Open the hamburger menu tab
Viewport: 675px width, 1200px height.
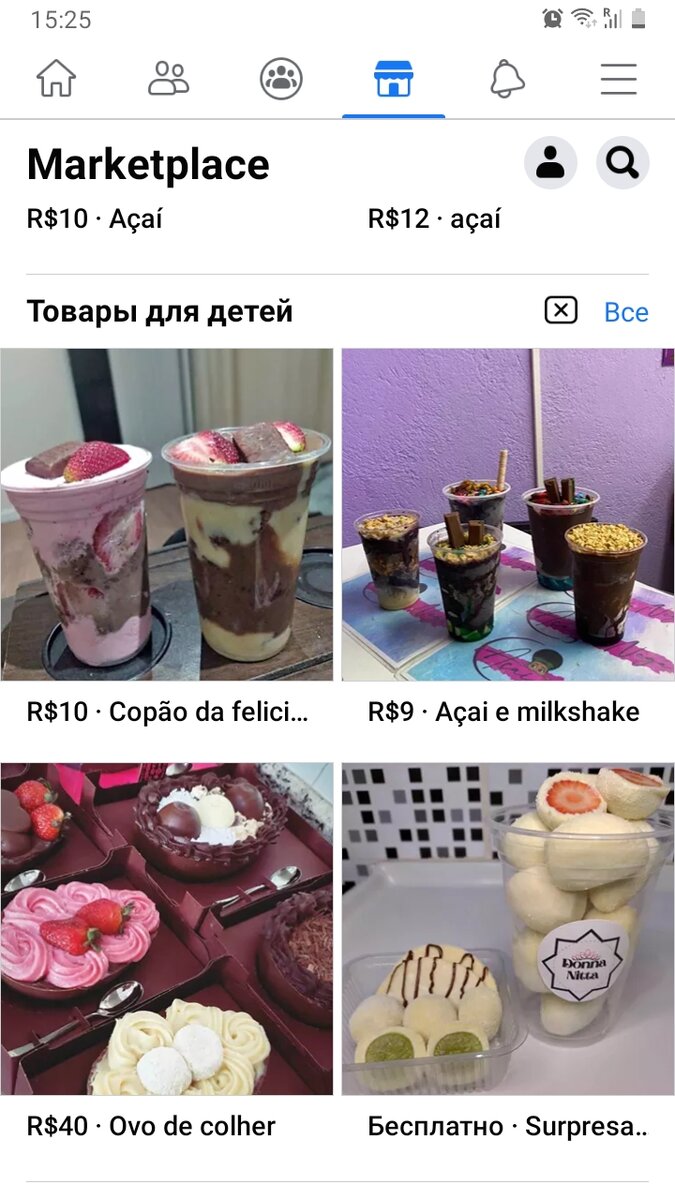pyautogui.click(x=619, y=79)
